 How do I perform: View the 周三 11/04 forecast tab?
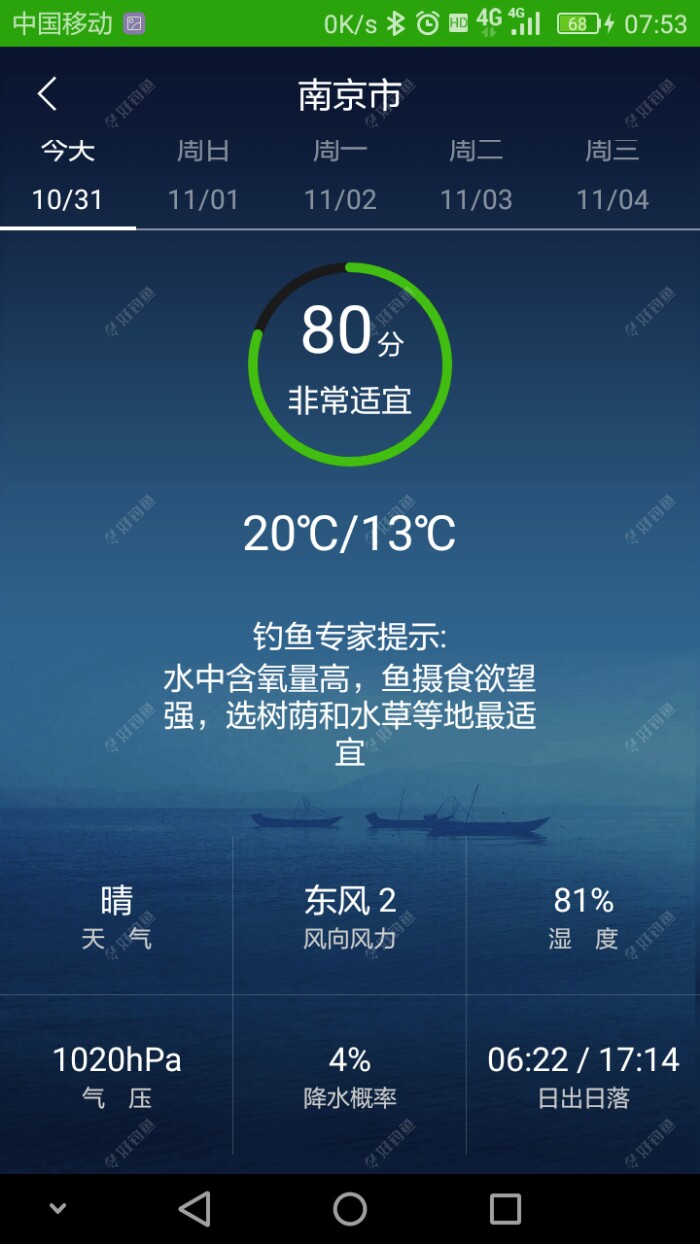pos(612,176)
